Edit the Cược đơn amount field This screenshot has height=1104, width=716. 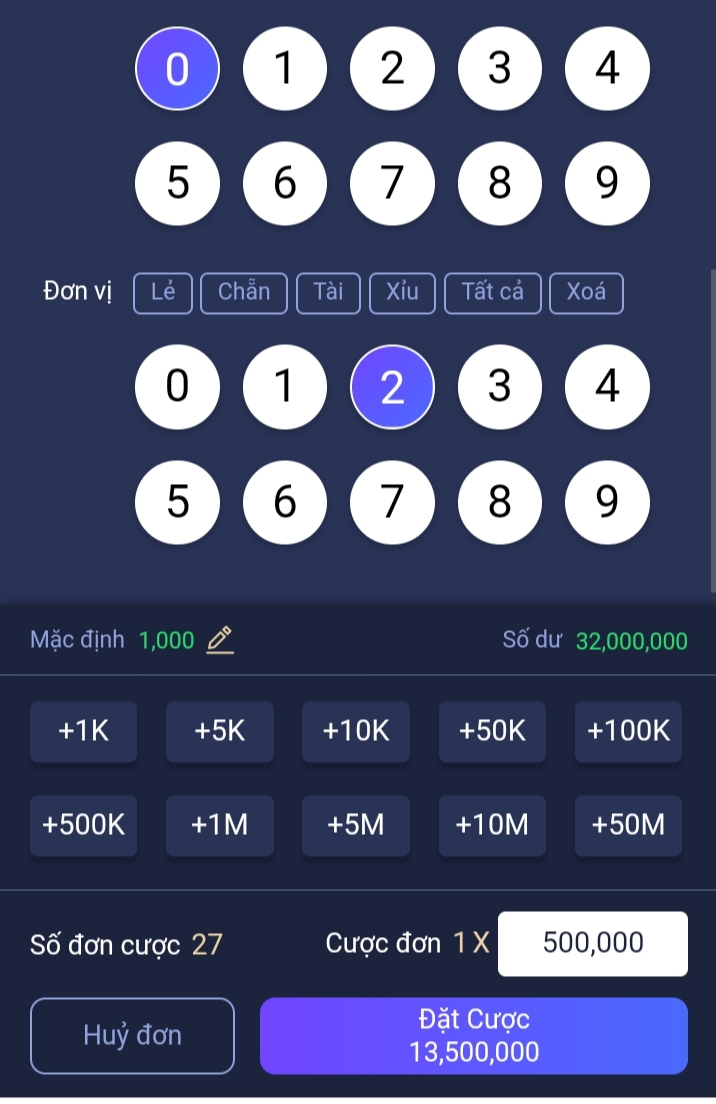click(592, 943)
